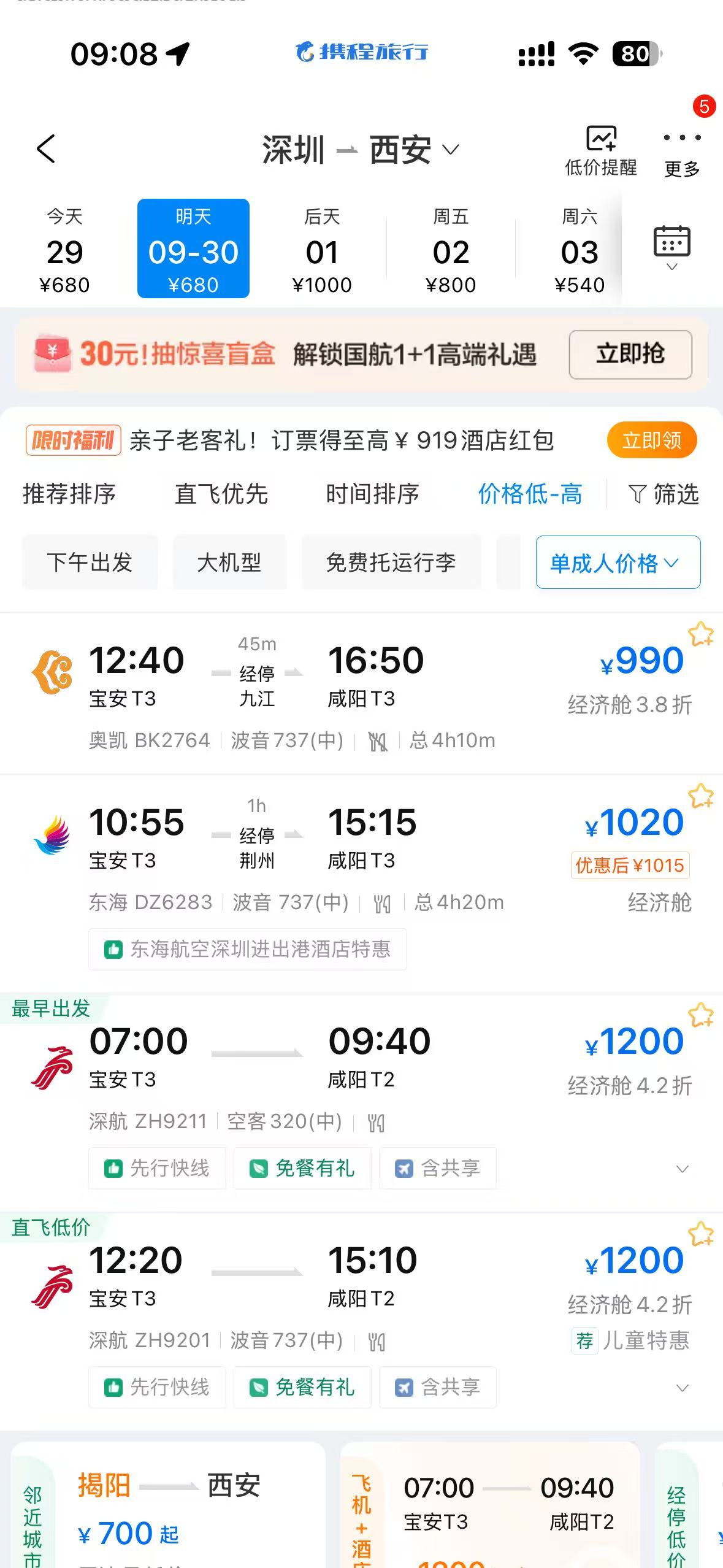Select the date 今天 29
This screenshot has width=723, height=1568.
point(64,250)
